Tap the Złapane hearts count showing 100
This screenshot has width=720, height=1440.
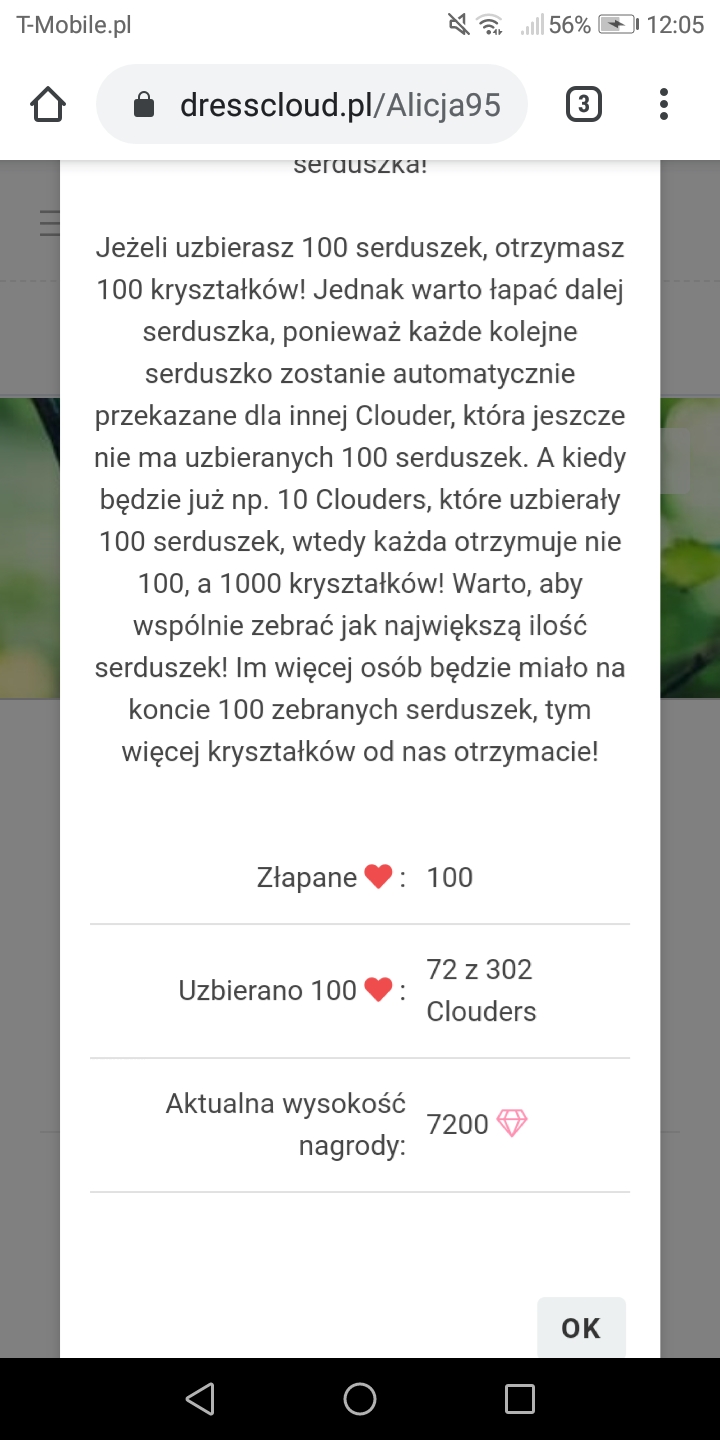449,877
